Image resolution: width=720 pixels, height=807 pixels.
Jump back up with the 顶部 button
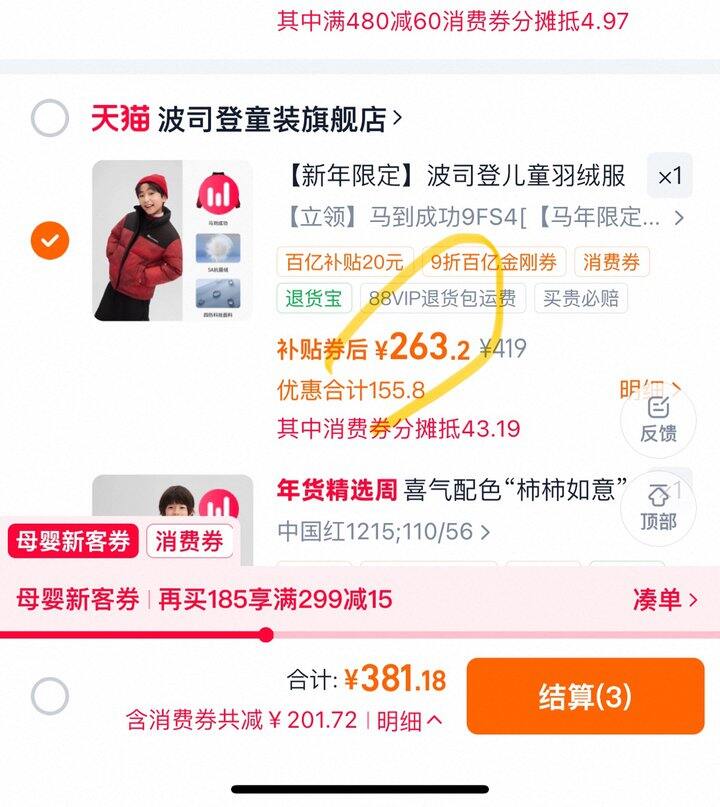click(x=658, y=505)
